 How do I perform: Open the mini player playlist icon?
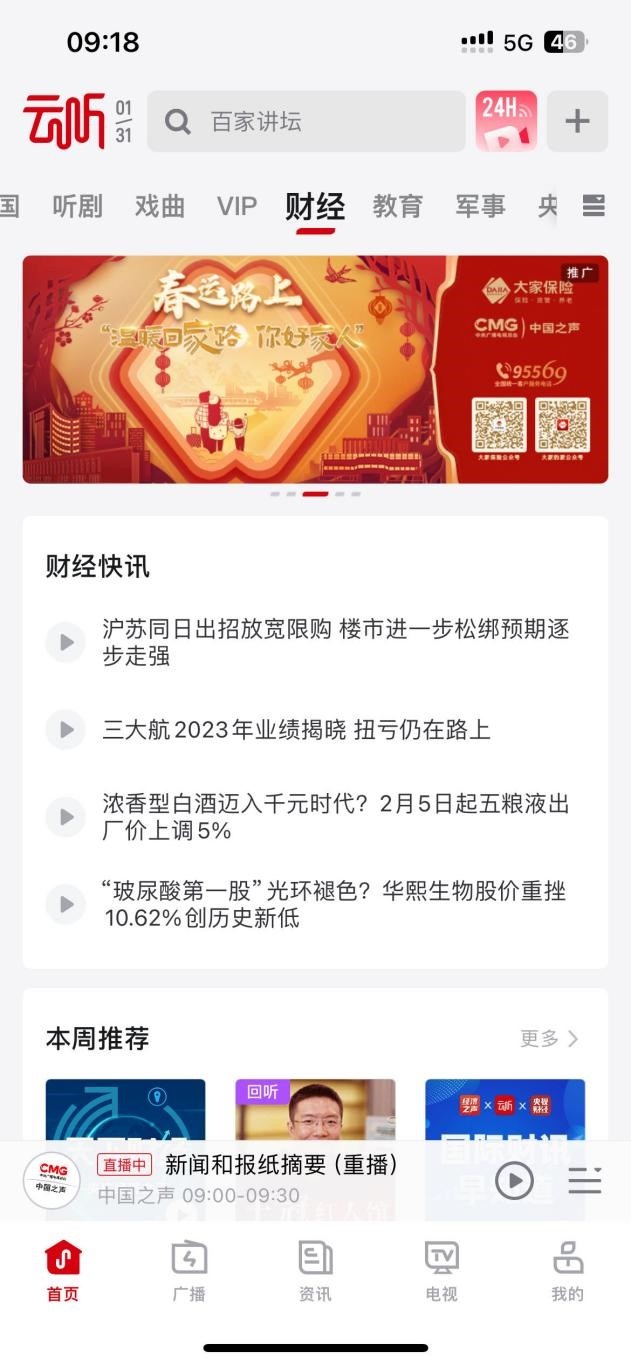[585, 1181]
